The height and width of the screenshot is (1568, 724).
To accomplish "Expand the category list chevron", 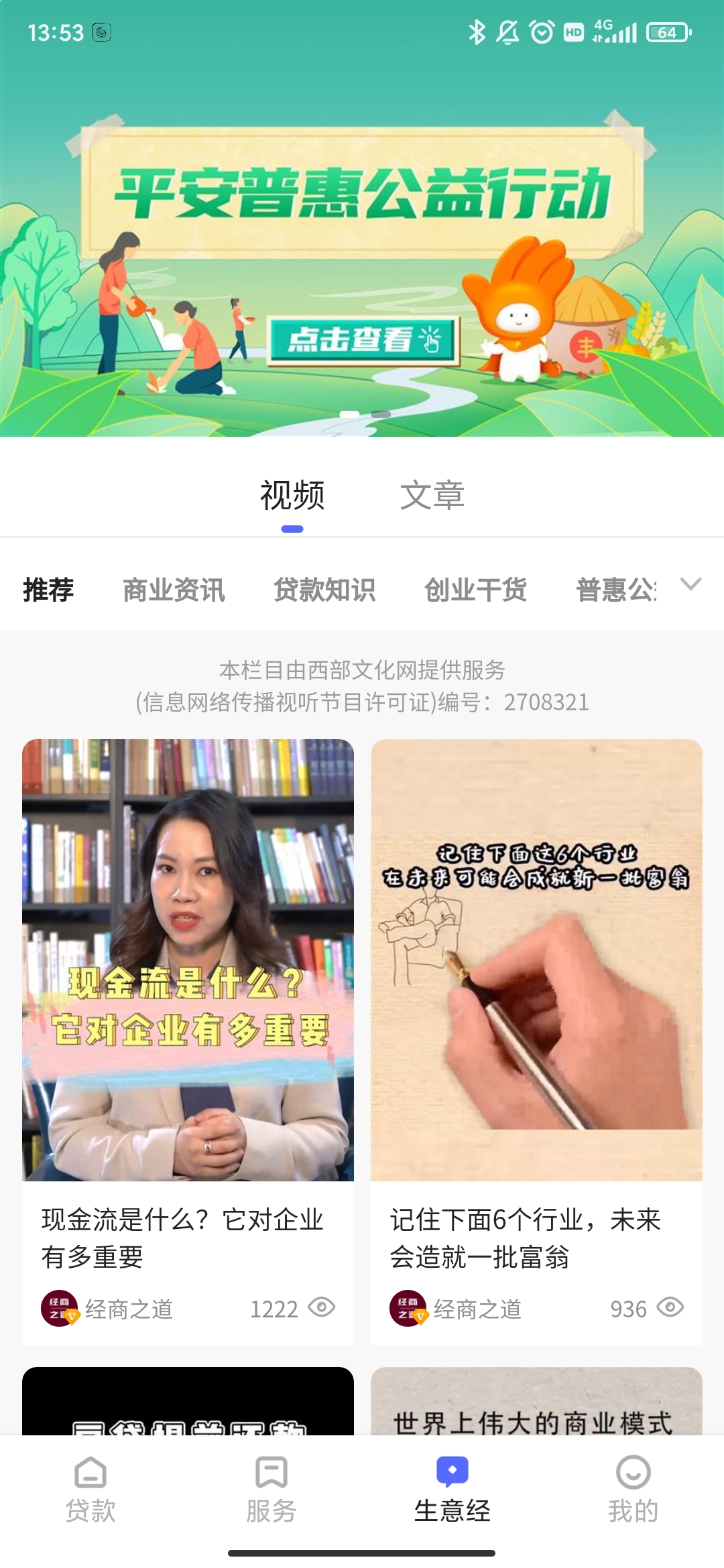I will click(x=690, y=584).
